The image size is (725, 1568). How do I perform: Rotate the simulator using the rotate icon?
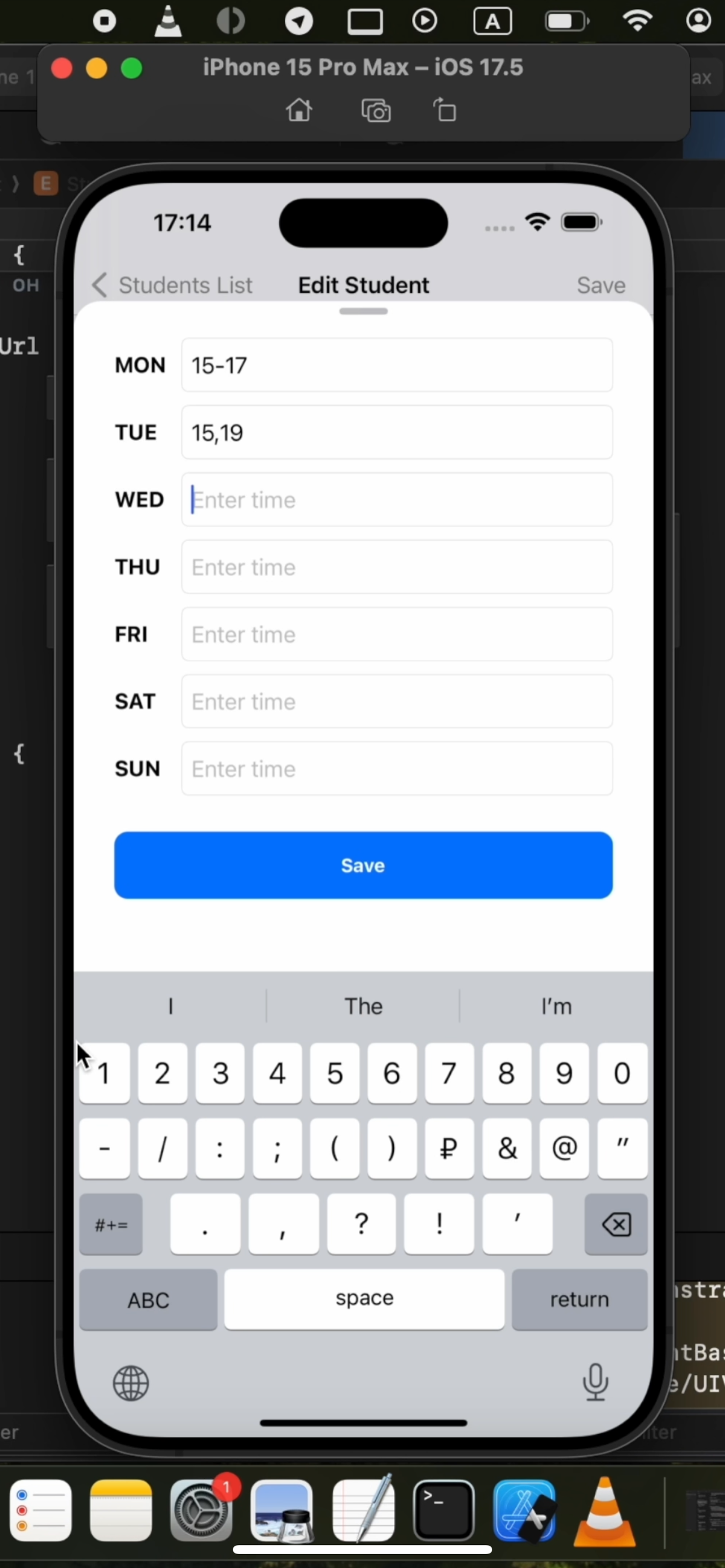(444, 110)
